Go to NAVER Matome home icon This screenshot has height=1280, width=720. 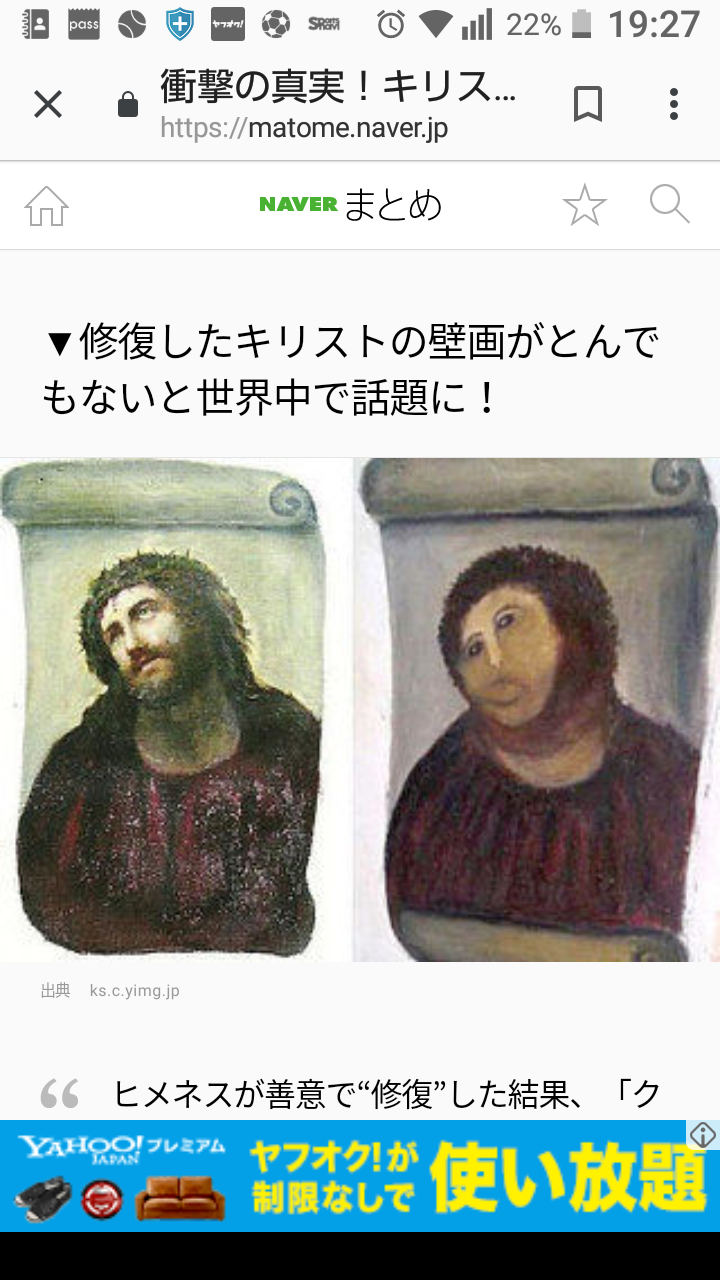(47, 206)
